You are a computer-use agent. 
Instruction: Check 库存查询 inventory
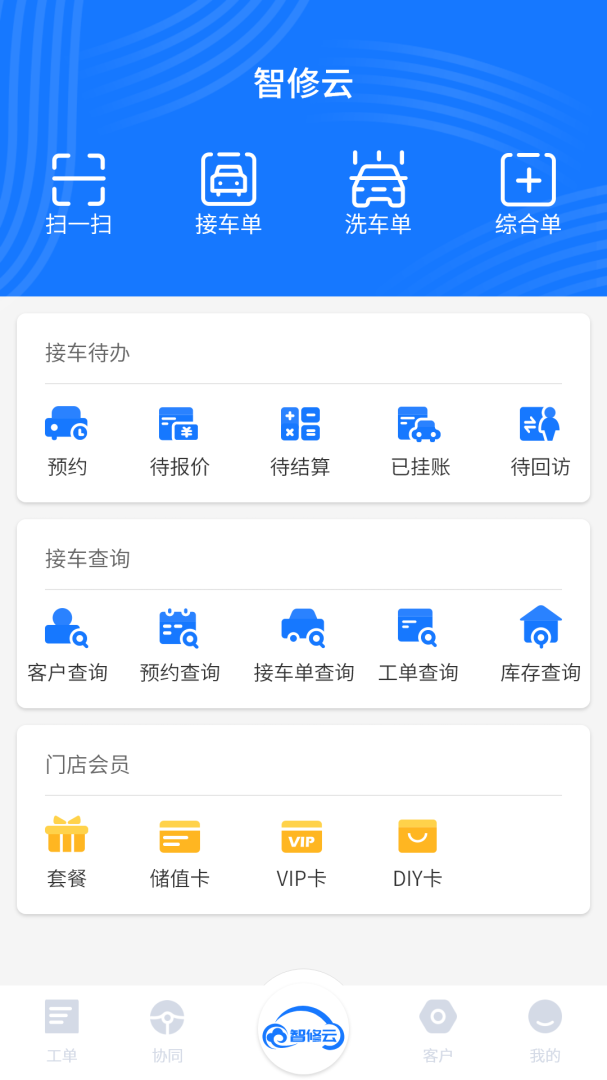click(x=540, y=646)
